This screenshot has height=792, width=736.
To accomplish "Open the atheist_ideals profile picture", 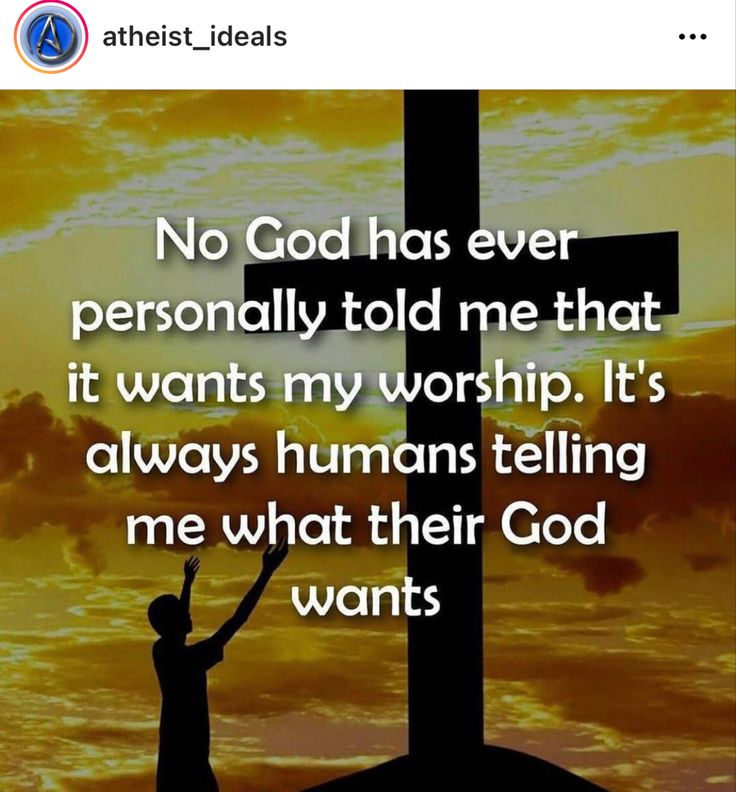I will coord(50,38).
